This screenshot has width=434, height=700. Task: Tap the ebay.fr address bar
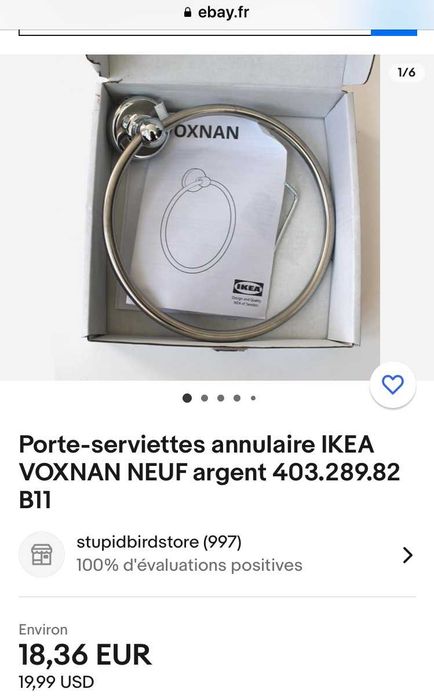point(217,12)
